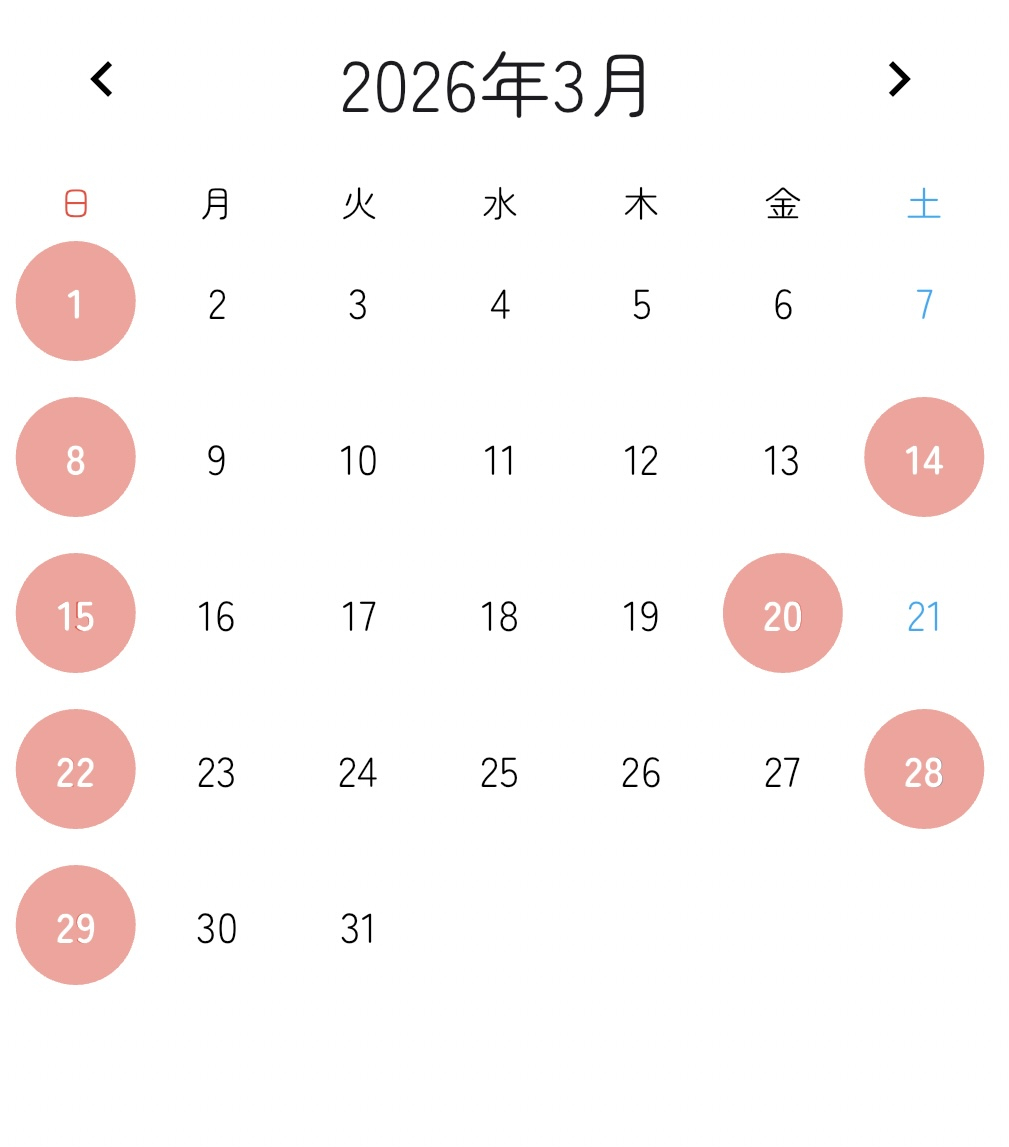Select date 2 in the calendar
The height and width of the screenshot is (1147, 1009).
coord(217,304)
